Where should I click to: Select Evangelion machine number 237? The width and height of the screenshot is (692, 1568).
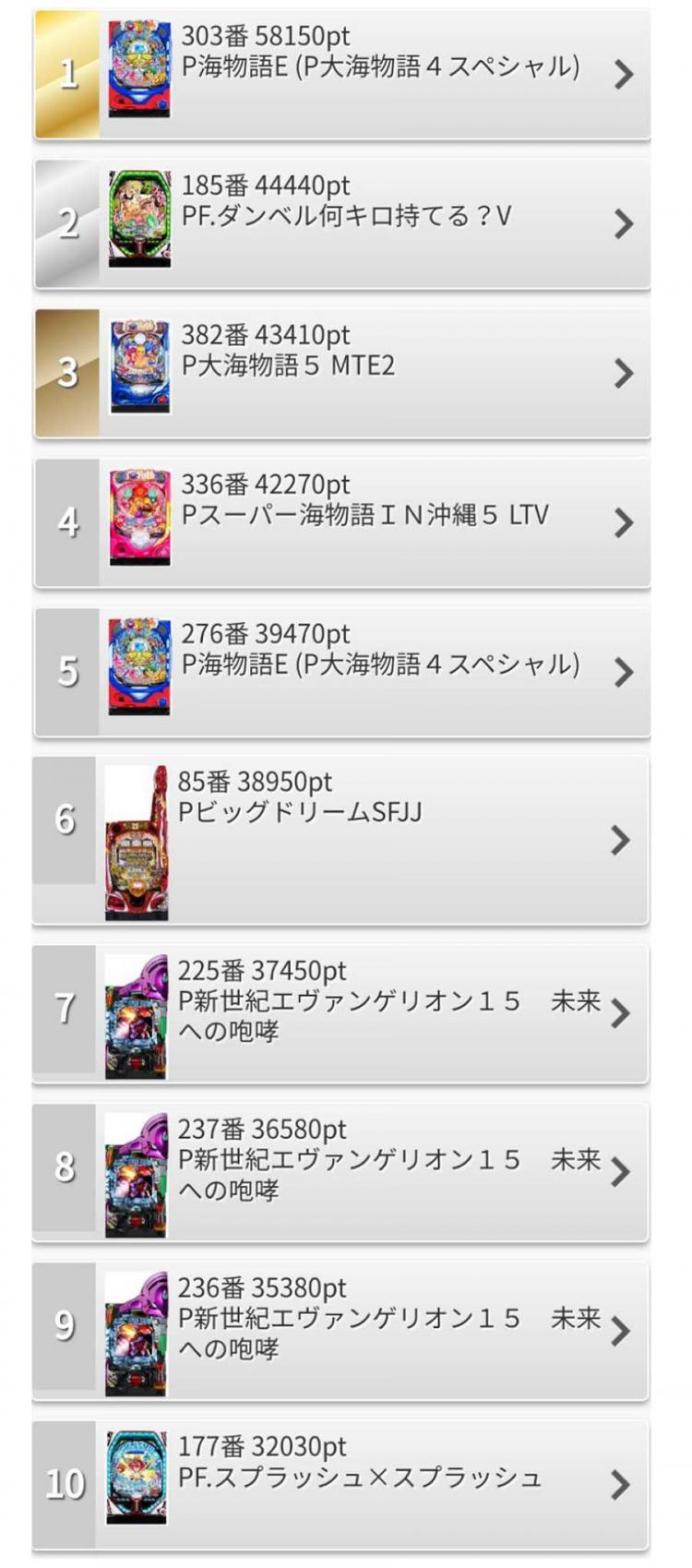[x=340, y=1172]
